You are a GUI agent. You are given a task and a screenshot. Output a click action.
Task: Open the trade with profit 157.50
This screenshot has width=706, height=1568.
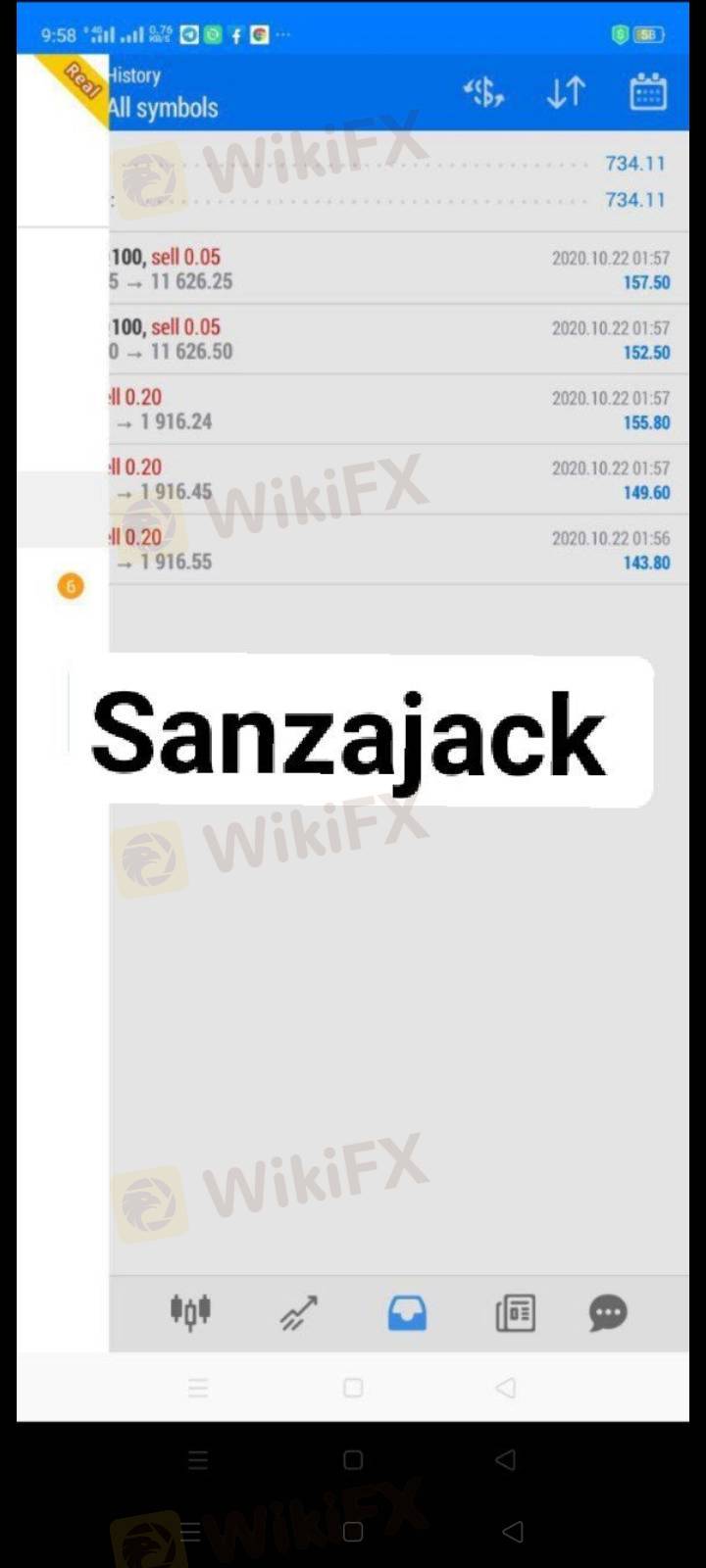[392, 269]
